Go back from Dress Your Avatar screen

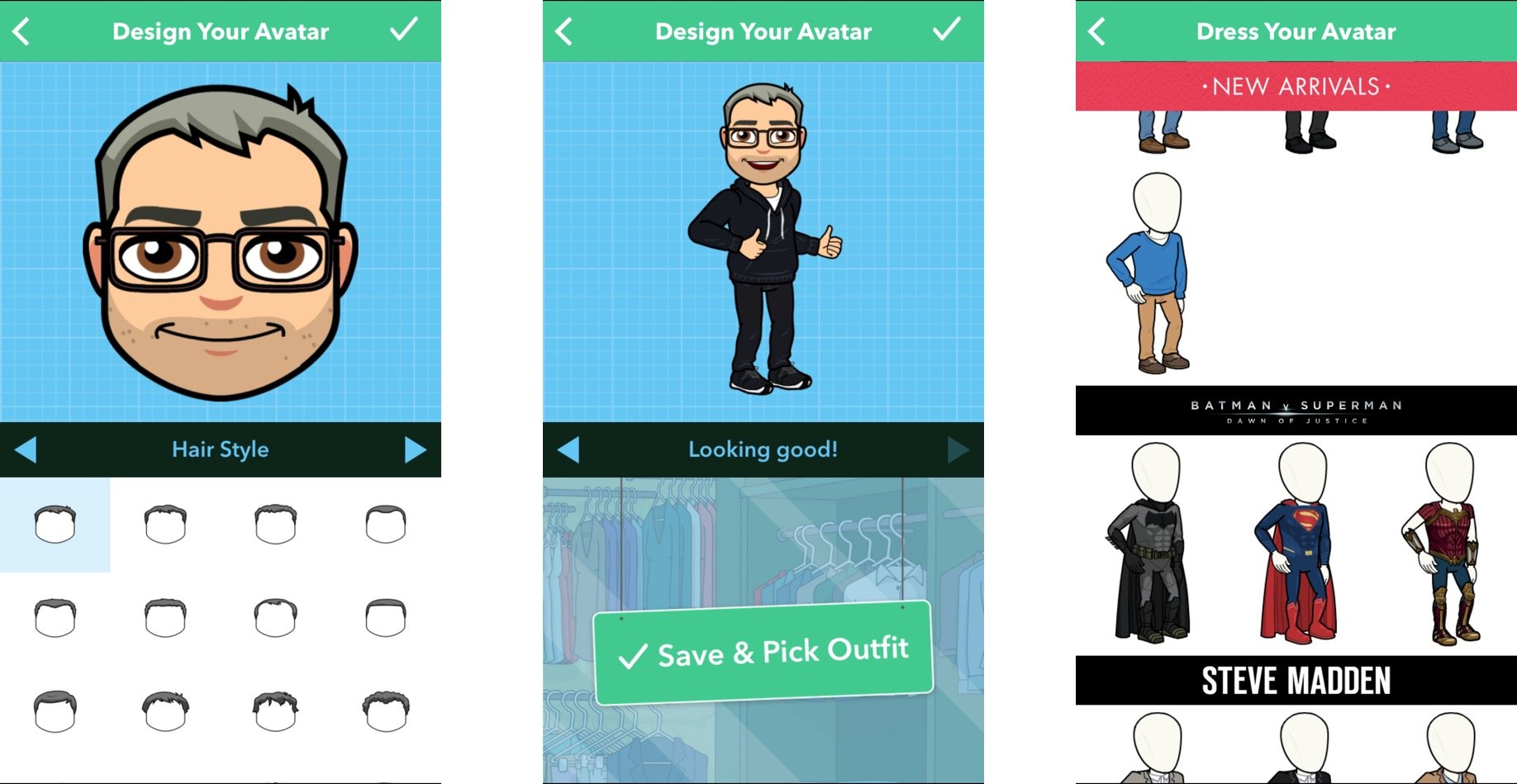point(1097,31)
